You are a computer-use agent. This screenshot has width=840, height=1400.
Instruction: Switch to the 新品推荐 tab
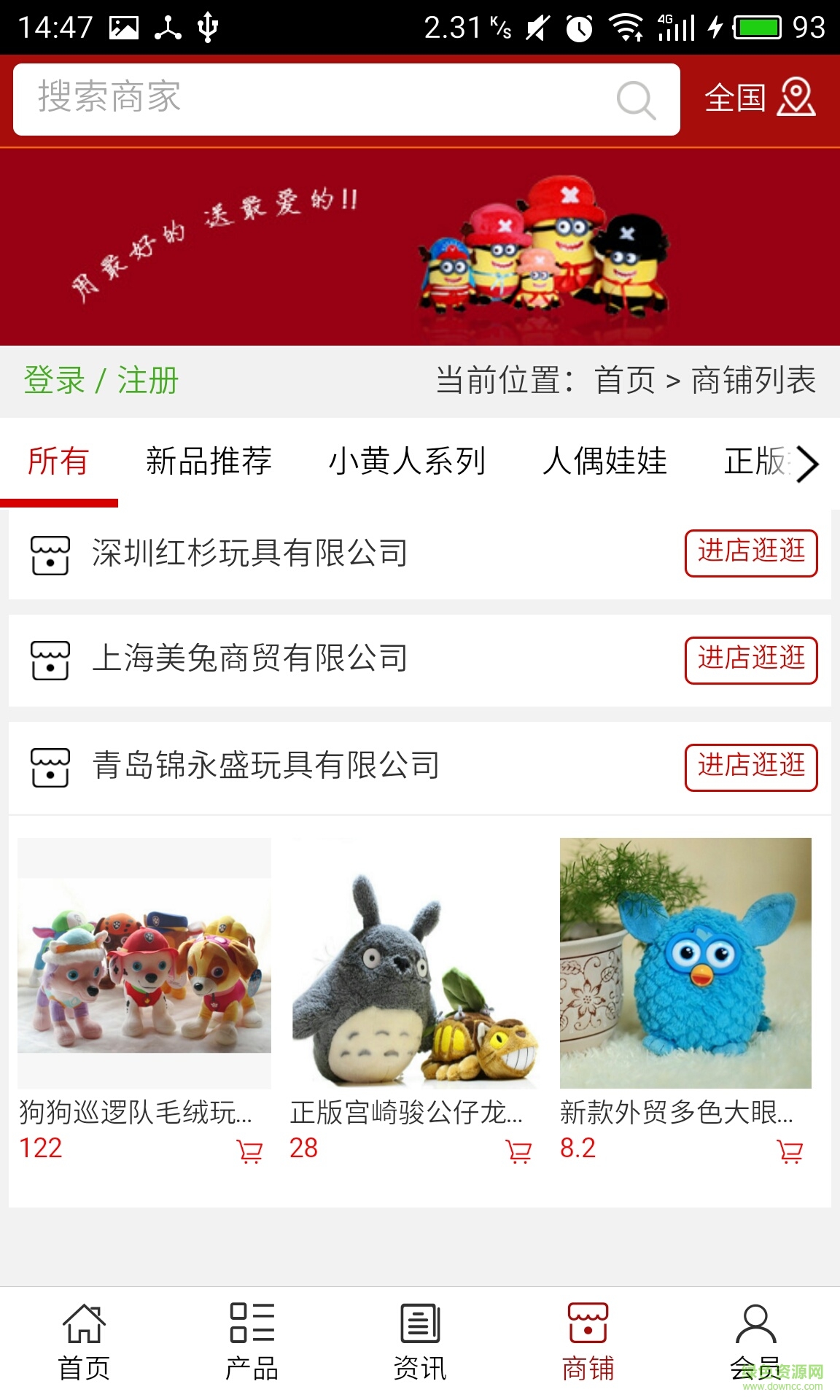click(209, 461)
